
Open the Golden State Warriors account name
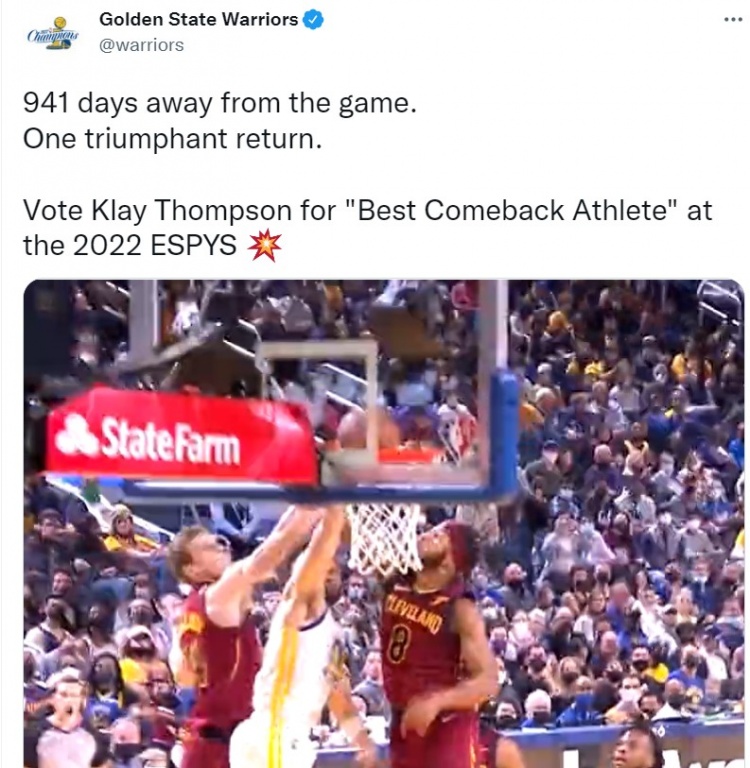click(x=198, y=19)
